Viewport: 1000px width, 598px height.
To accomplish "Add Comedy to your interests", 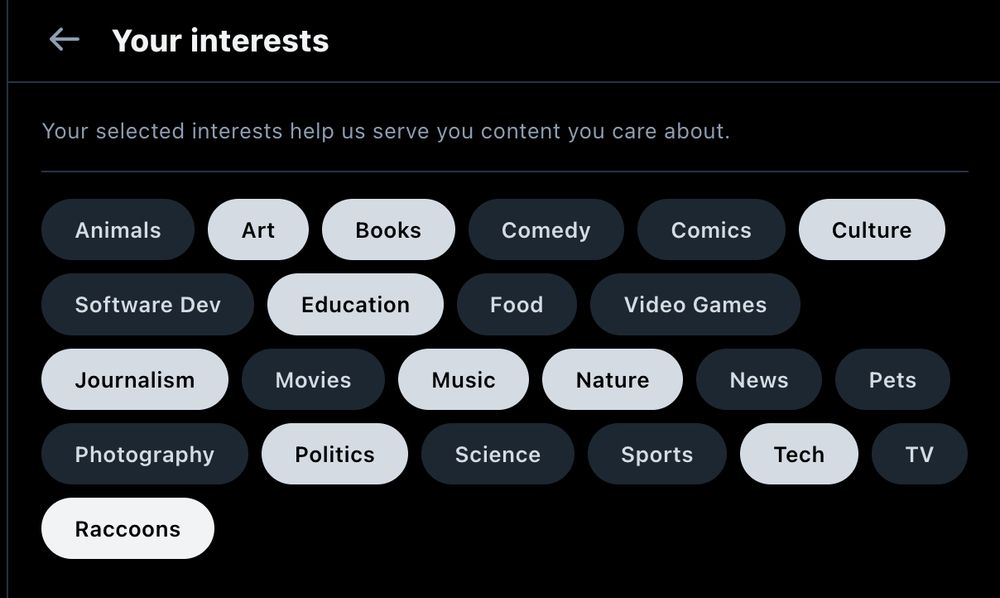I will [546, 230].
